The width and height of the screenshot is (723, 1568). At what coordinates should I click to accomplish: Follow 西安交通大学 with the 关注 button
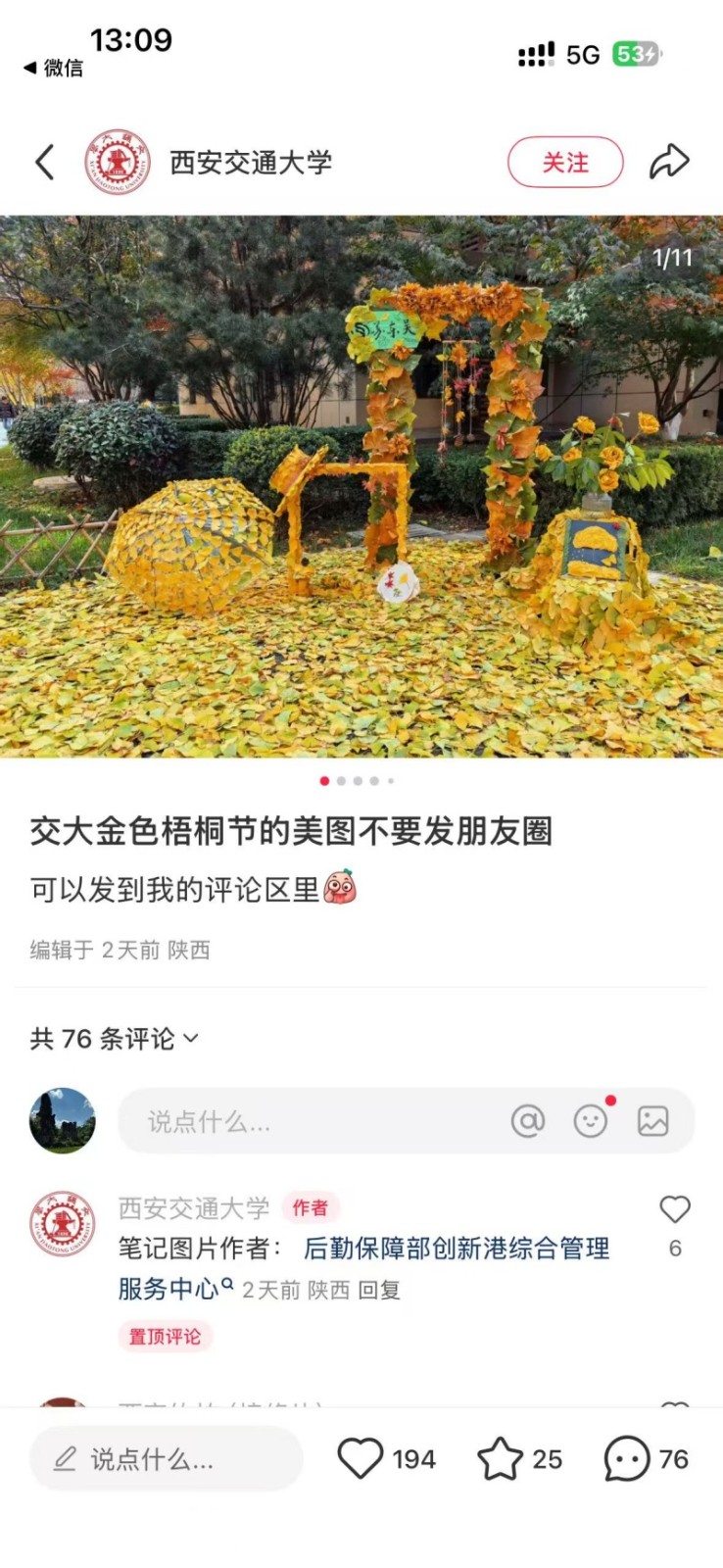click(x=565, y=162)
